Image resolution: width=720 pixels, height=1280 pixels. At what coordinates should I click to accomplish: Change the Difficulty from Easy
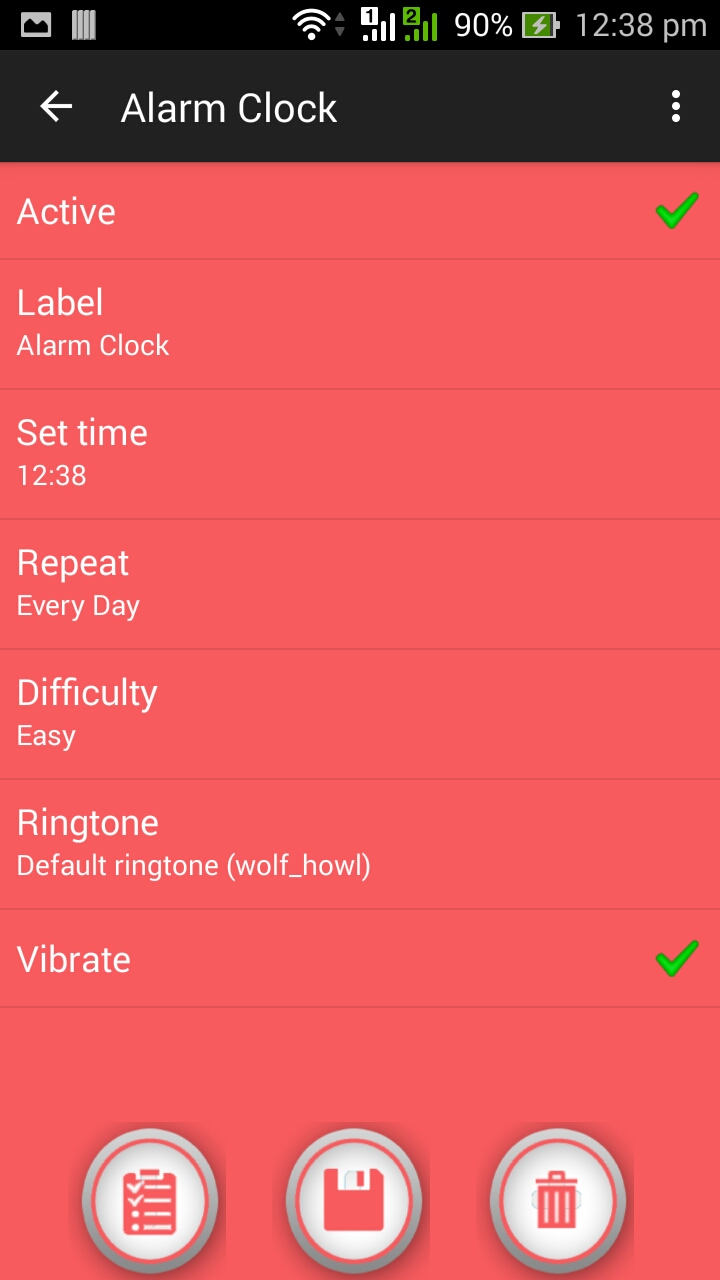360,712
